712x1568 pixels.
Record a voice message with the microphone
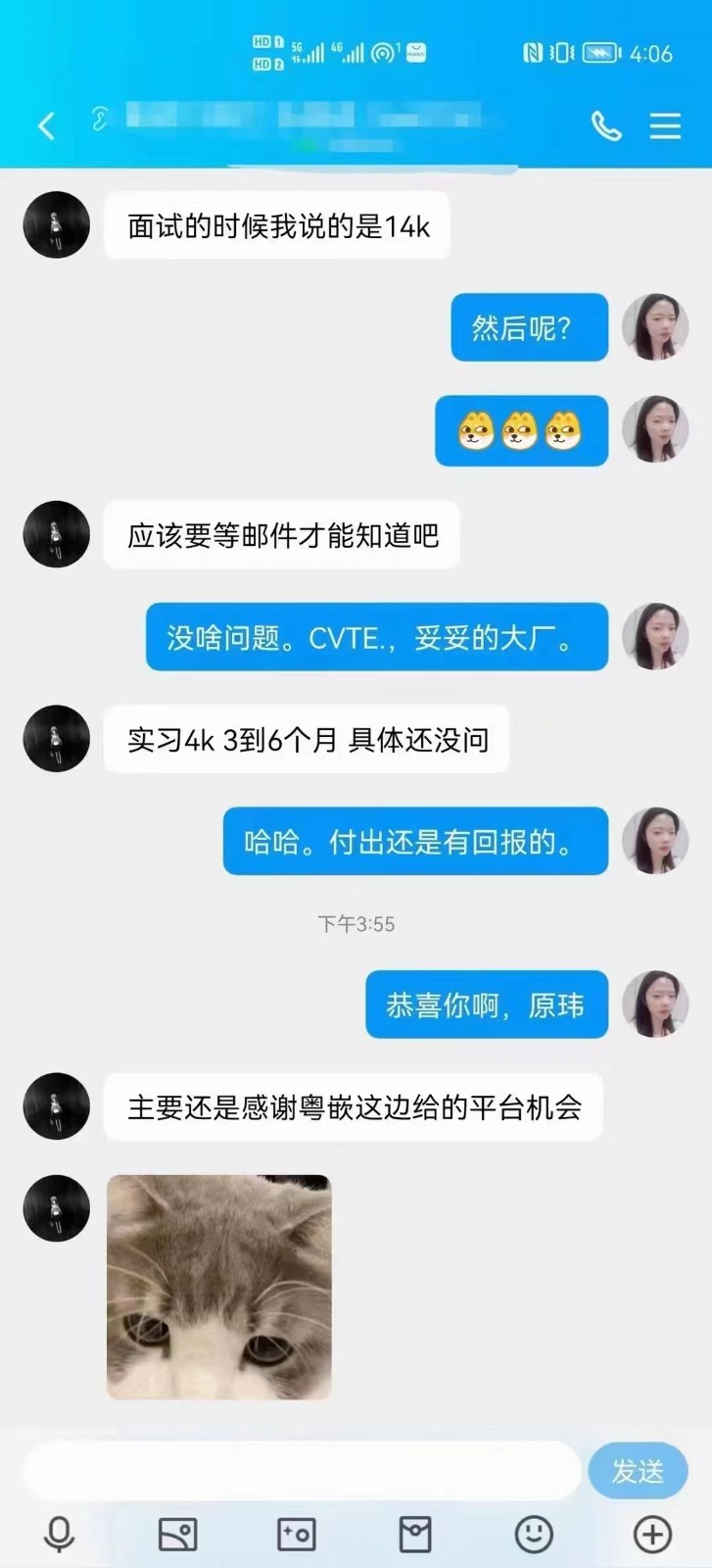[60, 1534]
